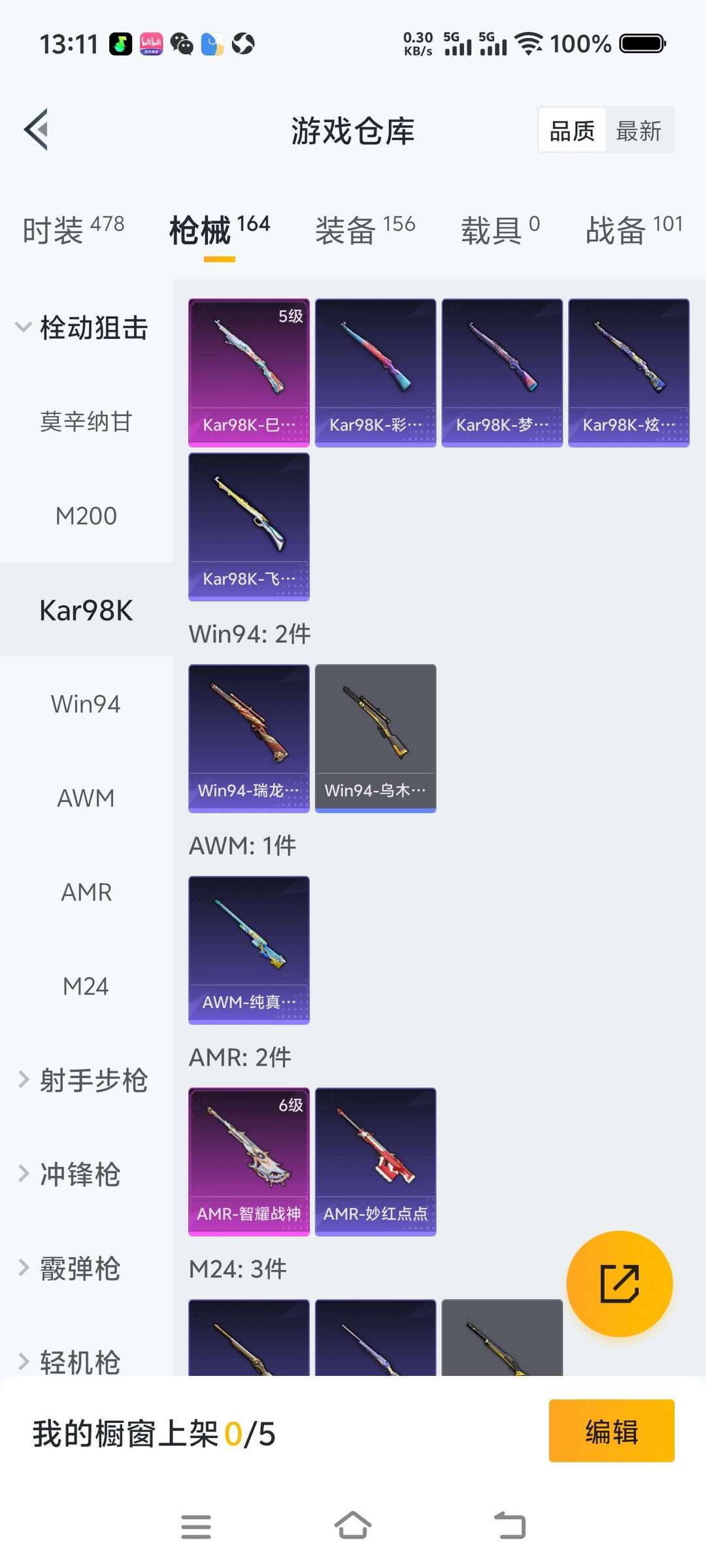Go back using the top-left arrow
Image resolution: width=706 pixels, height=1568 pixels.
pyautogui.click(x=37, y=129)
